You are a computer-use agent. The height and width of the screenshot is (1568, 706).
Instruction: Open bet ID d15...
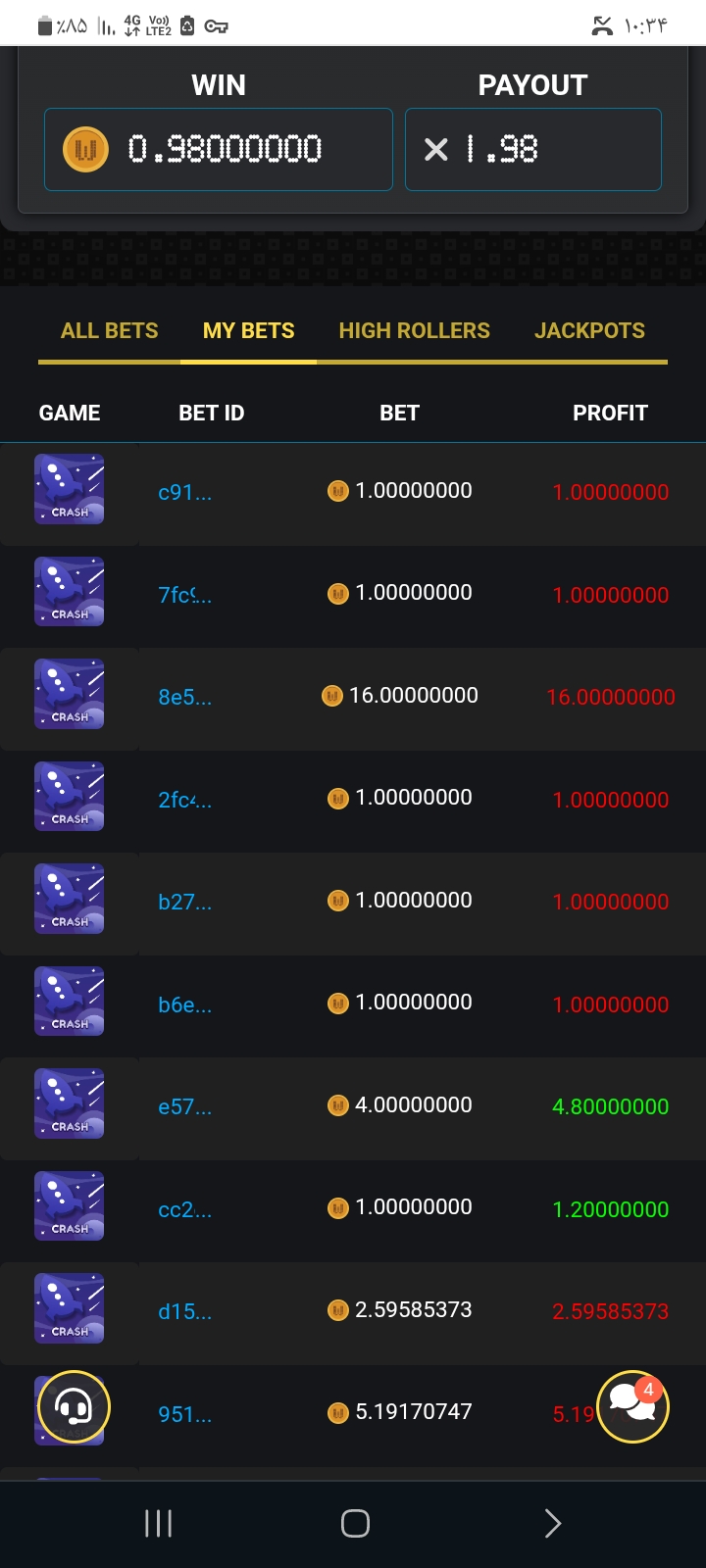[x=184, y=1311]
